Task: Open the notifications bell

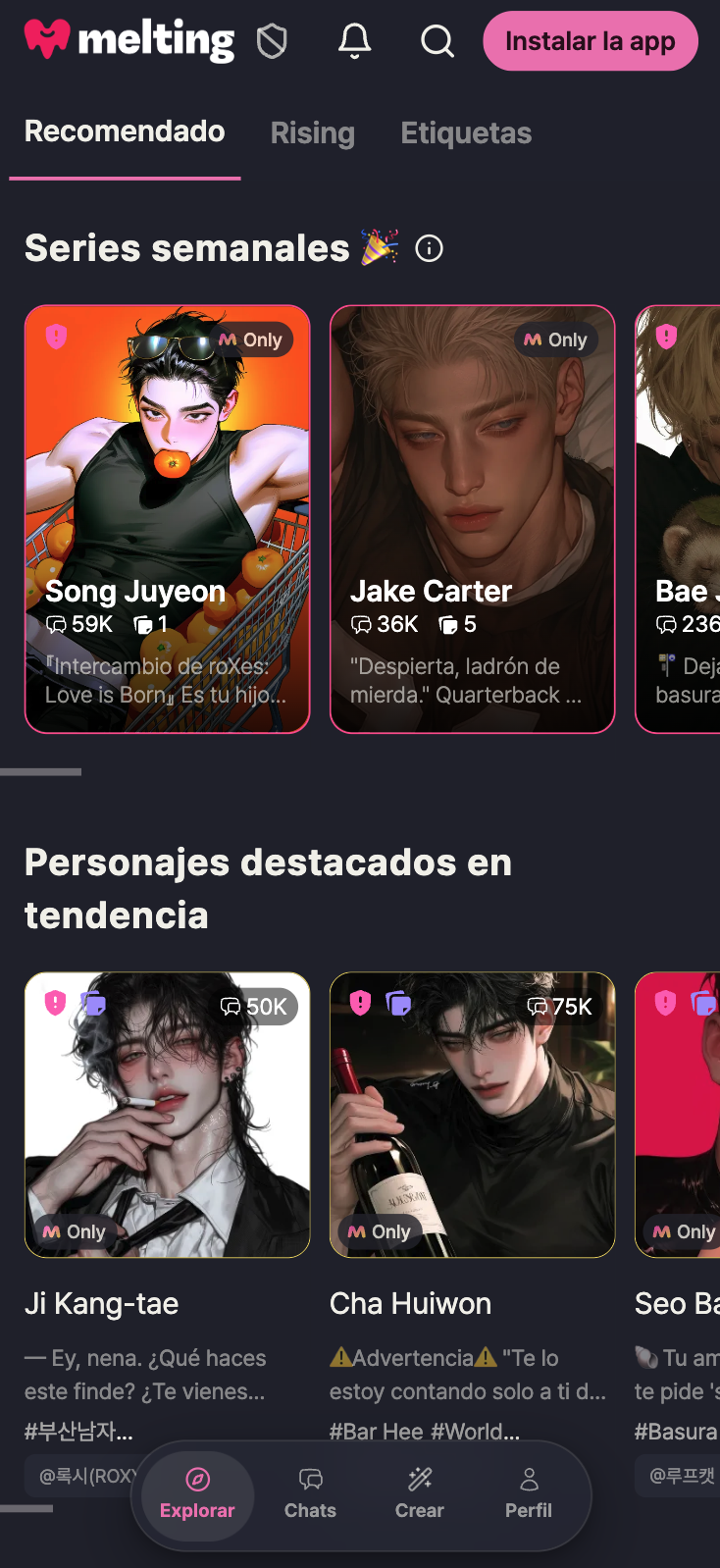Action: pyautogui.click(x=355, y=41)
